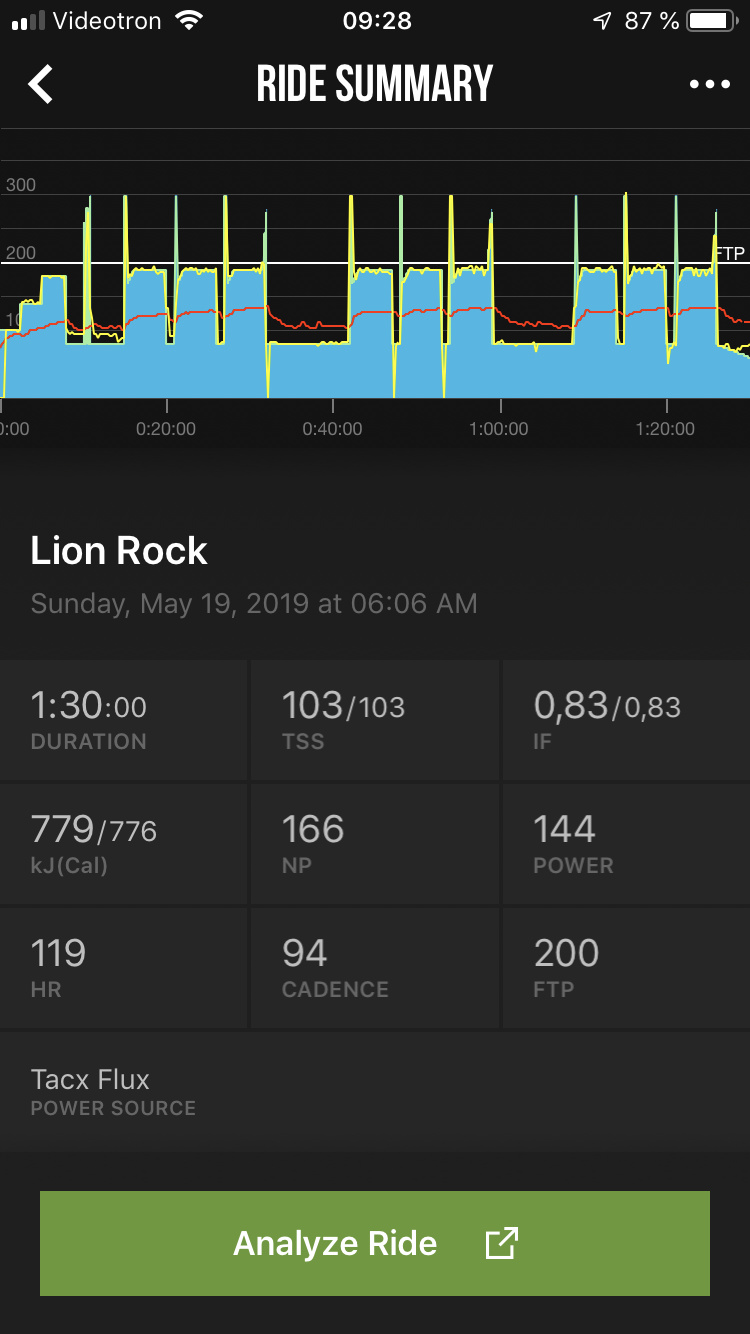Screen dimensions: 750x1334
Task: Tap the Analyze Ride button
Action: click(x=375, y=1243)
